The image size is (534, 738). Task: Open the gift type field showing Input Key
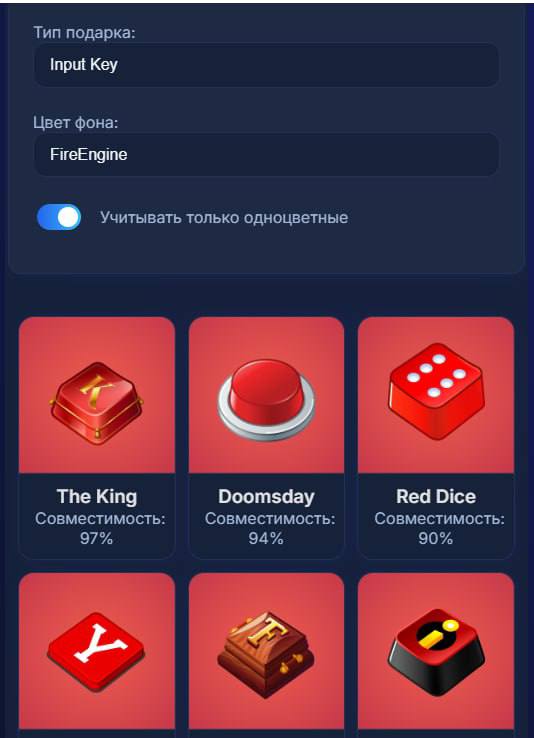(266, 65)
